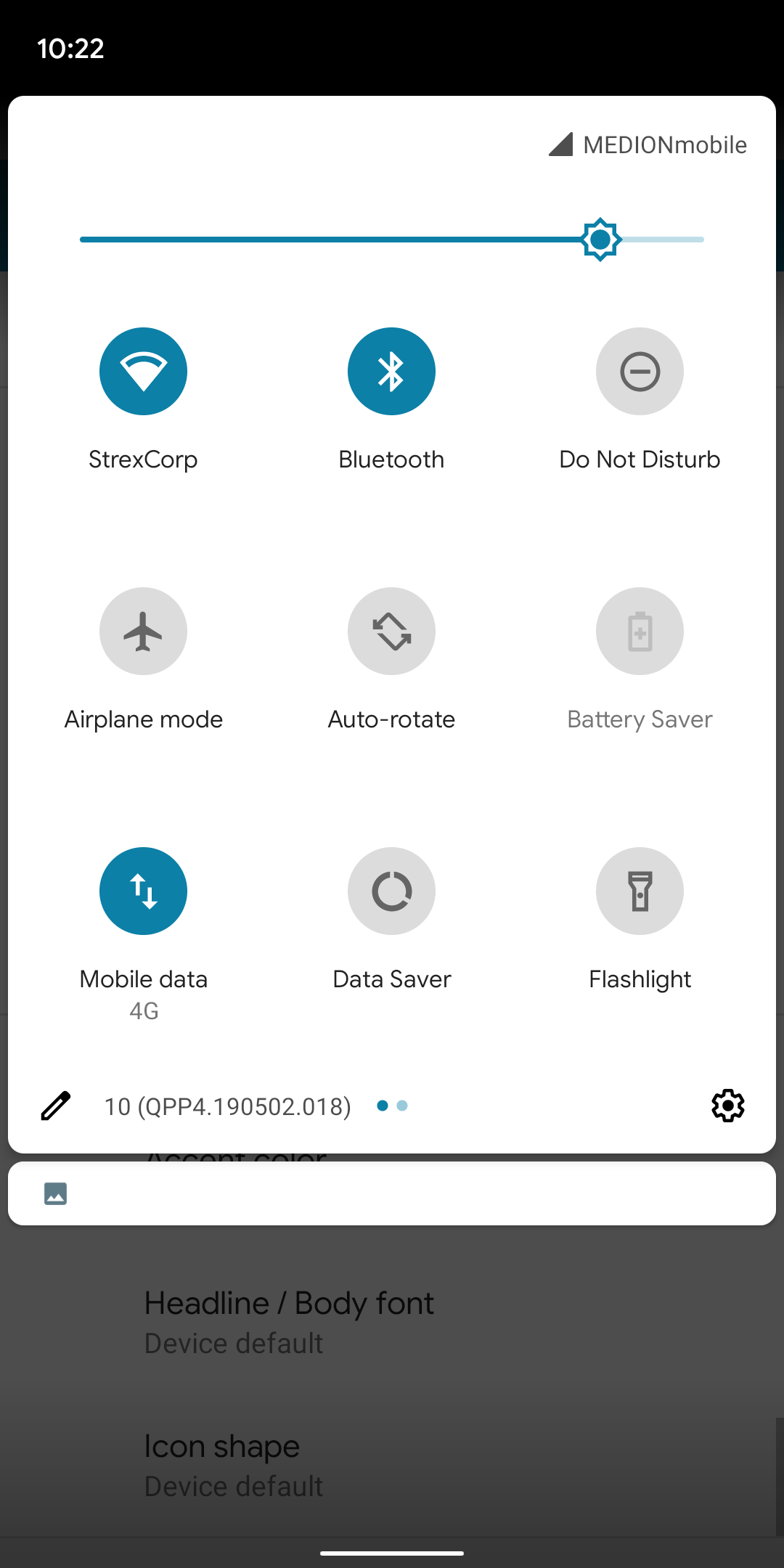The width and height of the screenshot is (784, 1568).
Task: Edit quick settings tiles with pencil button
Action: 54,1106
